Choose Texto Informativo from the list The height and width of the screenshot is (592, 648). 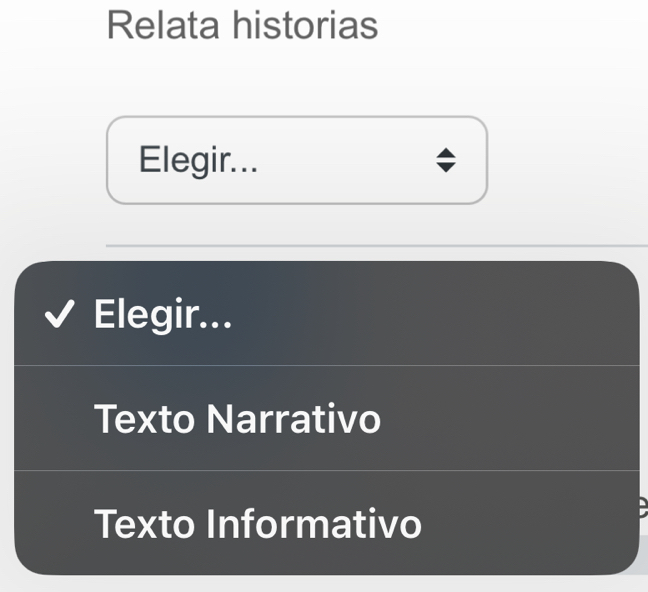point(258,523)
